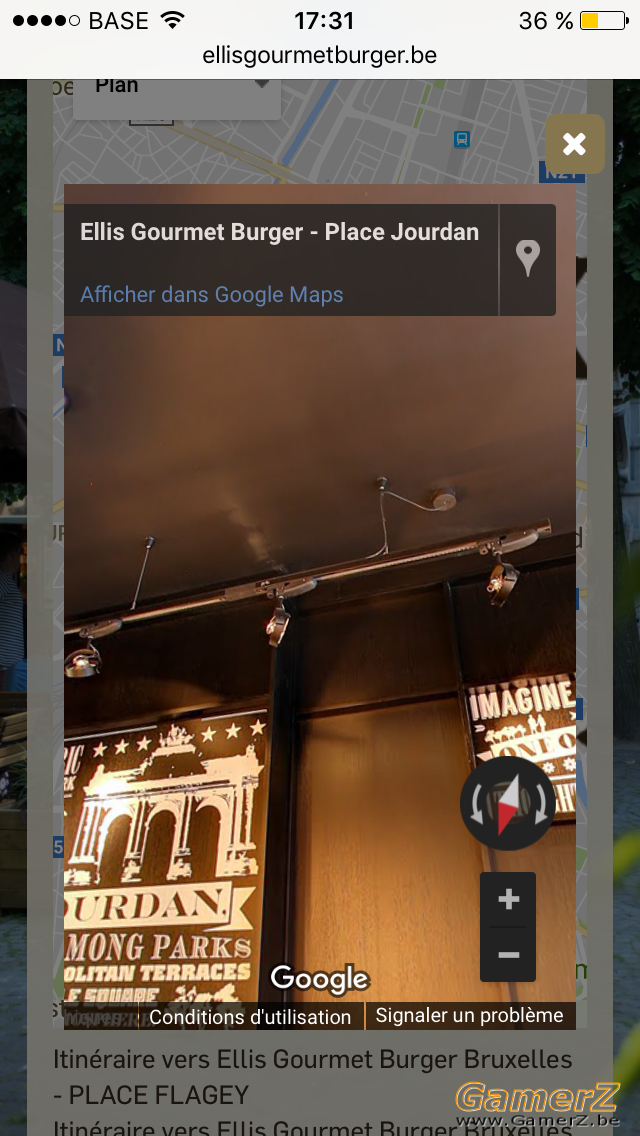Viewport: 640px width, 1136px height.
Task: Close the Street View overlay
Action: tap(575, 143)
